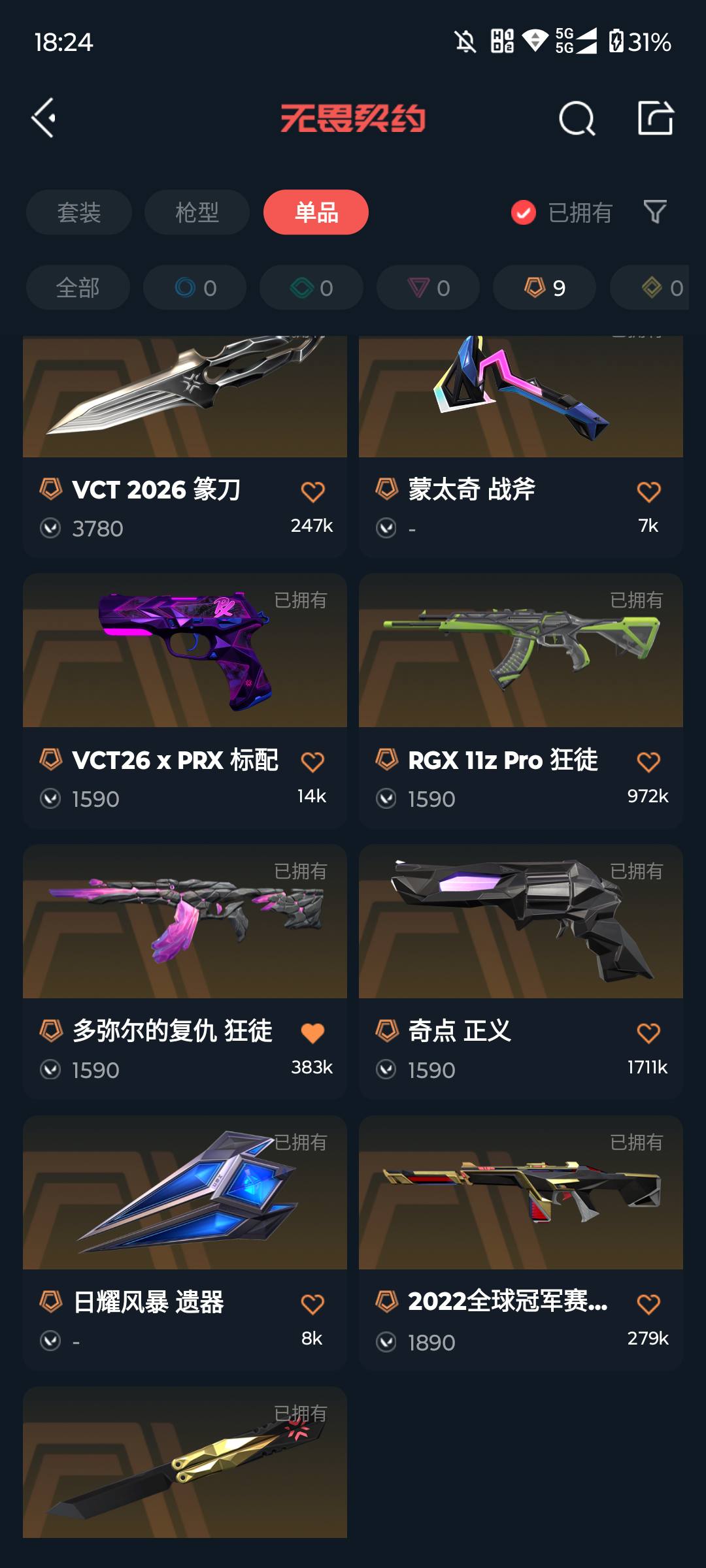The width and height of the screenshot is (706, 1568).
Task: Switch to the 套装 tab
Action: (79, 212)
